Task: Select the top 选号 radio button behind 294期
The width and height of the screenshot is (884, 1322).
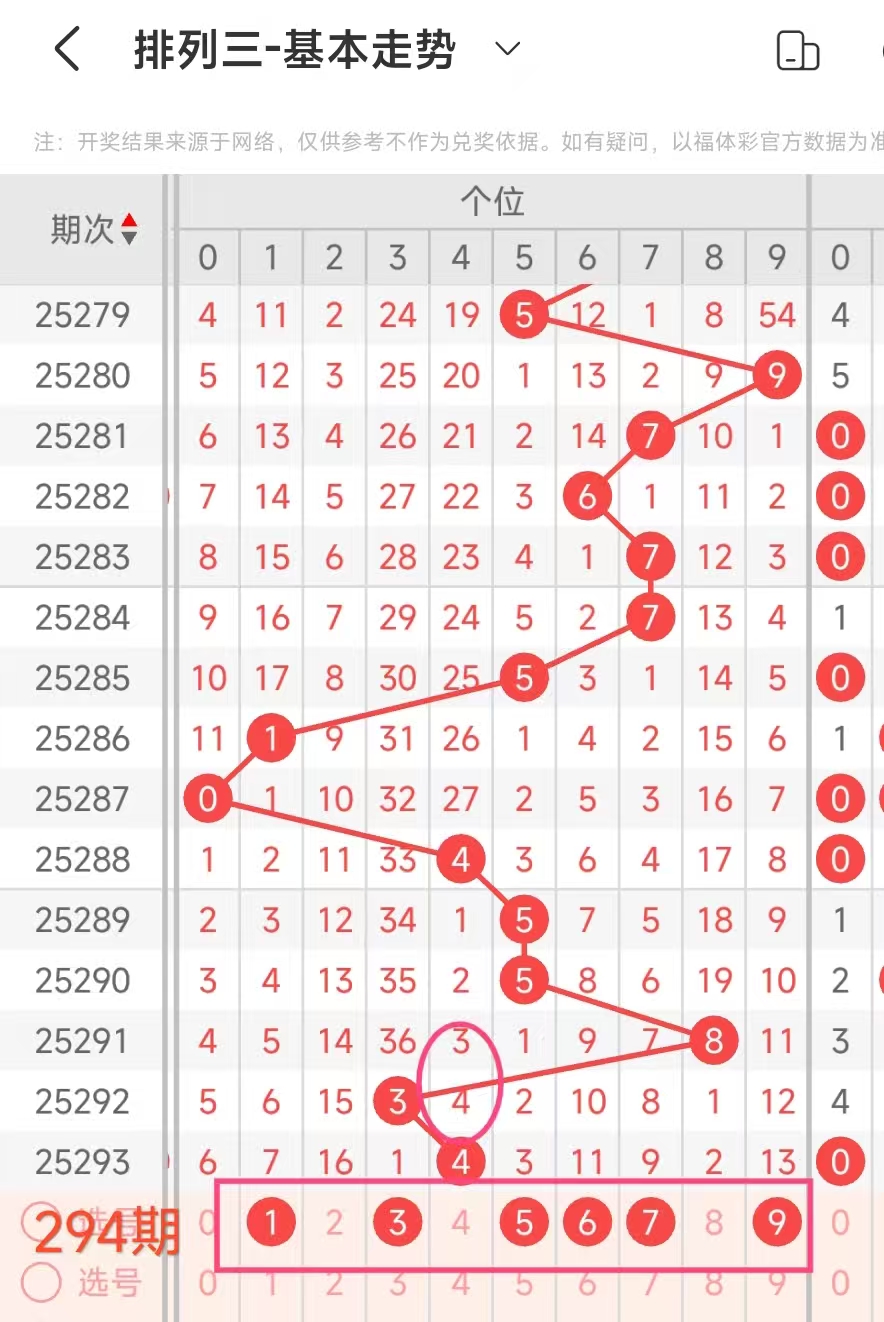Action: click(x=41, y=1222)
